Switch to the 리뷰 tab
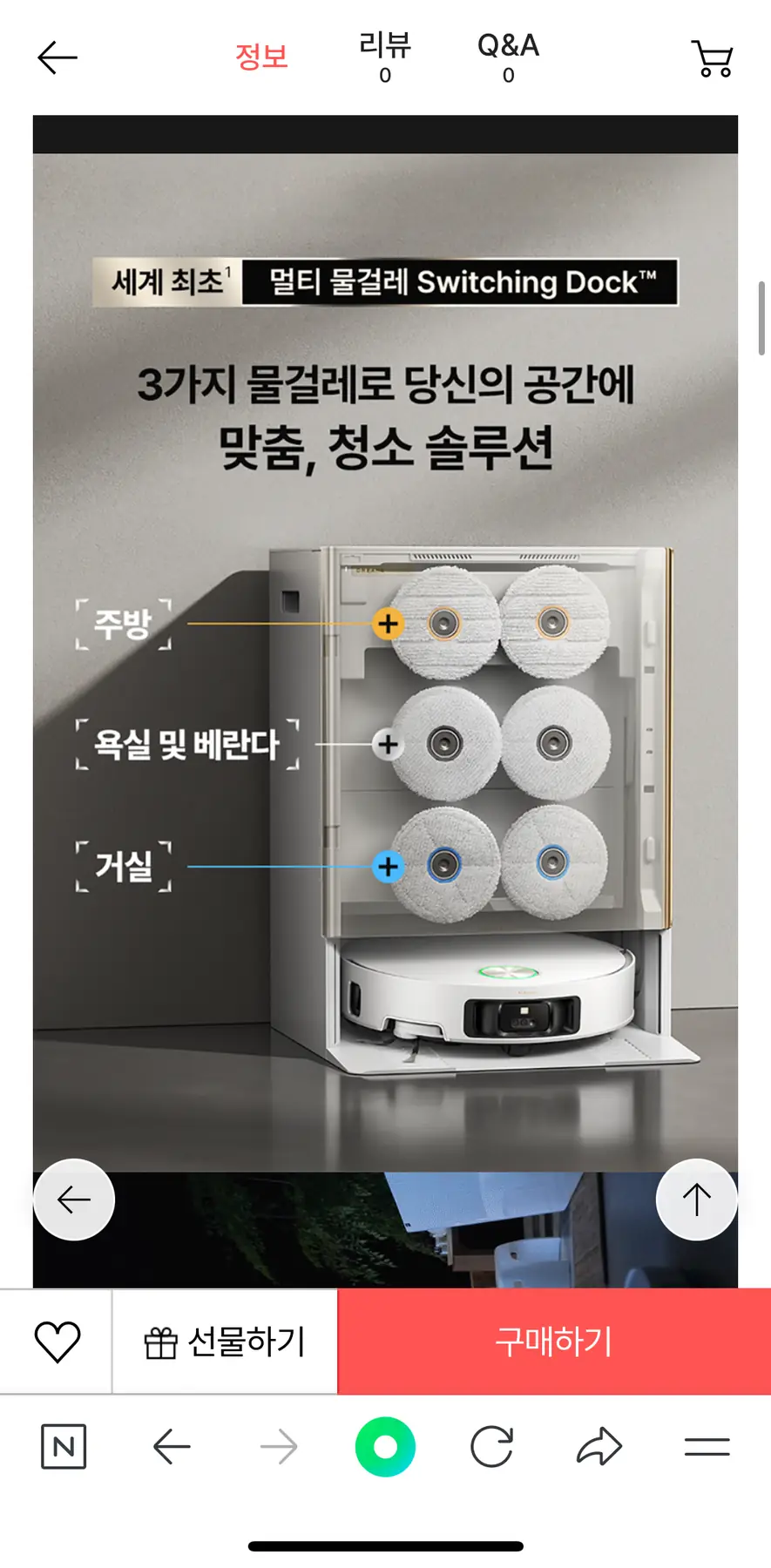The height and width of the screenshot is (1568, 771). point(385,57)
